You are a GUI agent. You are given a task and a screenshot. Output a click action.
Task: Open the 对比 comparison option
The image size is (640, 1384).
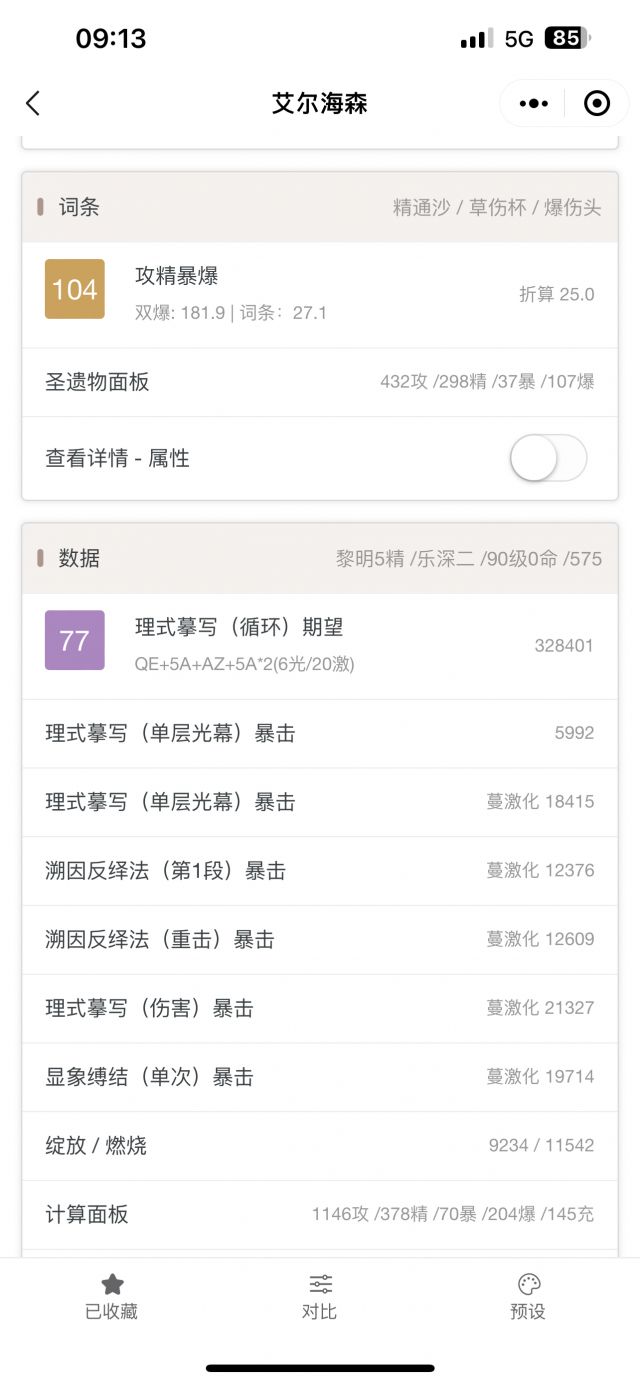tap(320, 1296)
